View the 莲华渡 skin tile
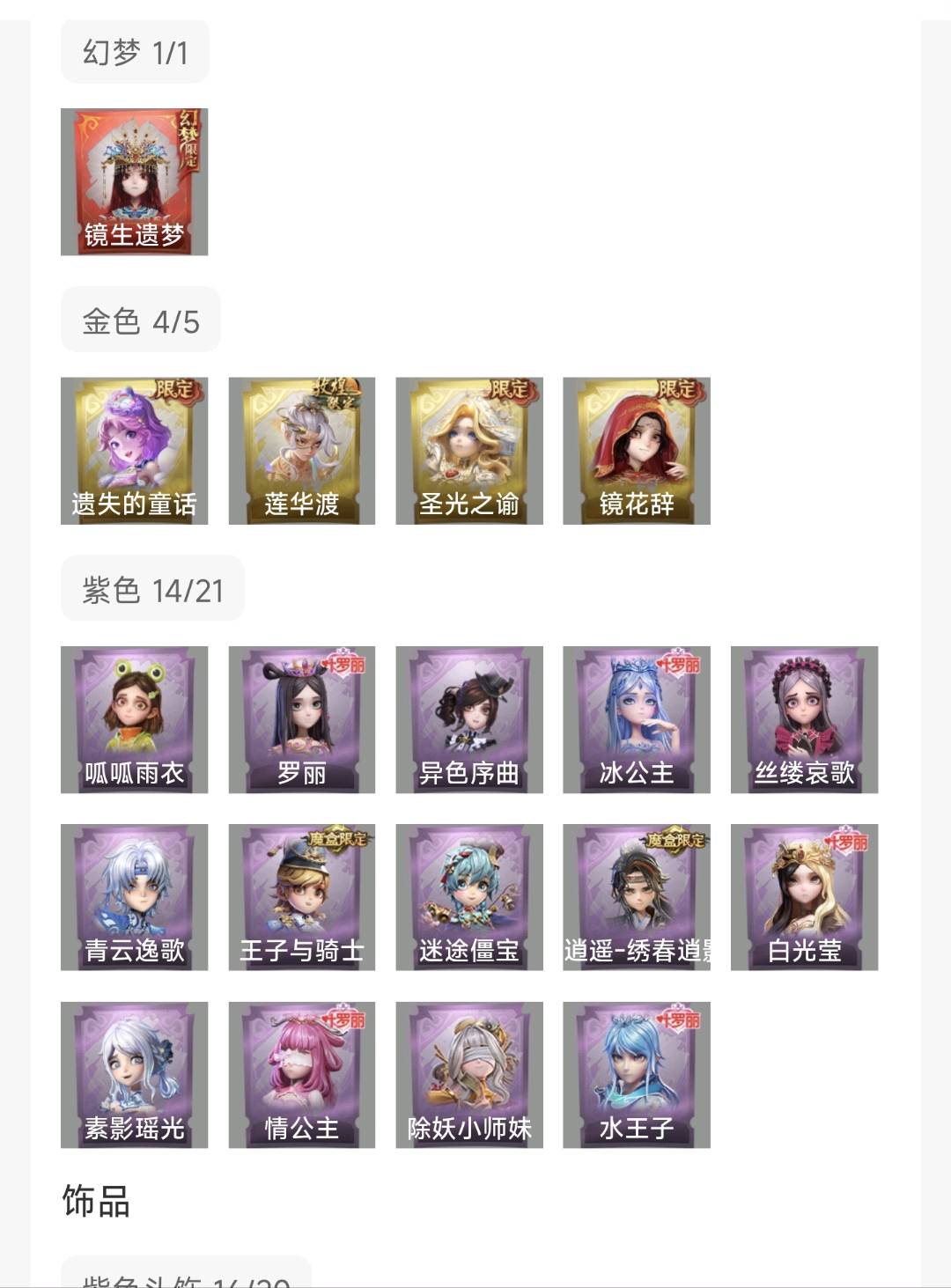 (301, 450)
